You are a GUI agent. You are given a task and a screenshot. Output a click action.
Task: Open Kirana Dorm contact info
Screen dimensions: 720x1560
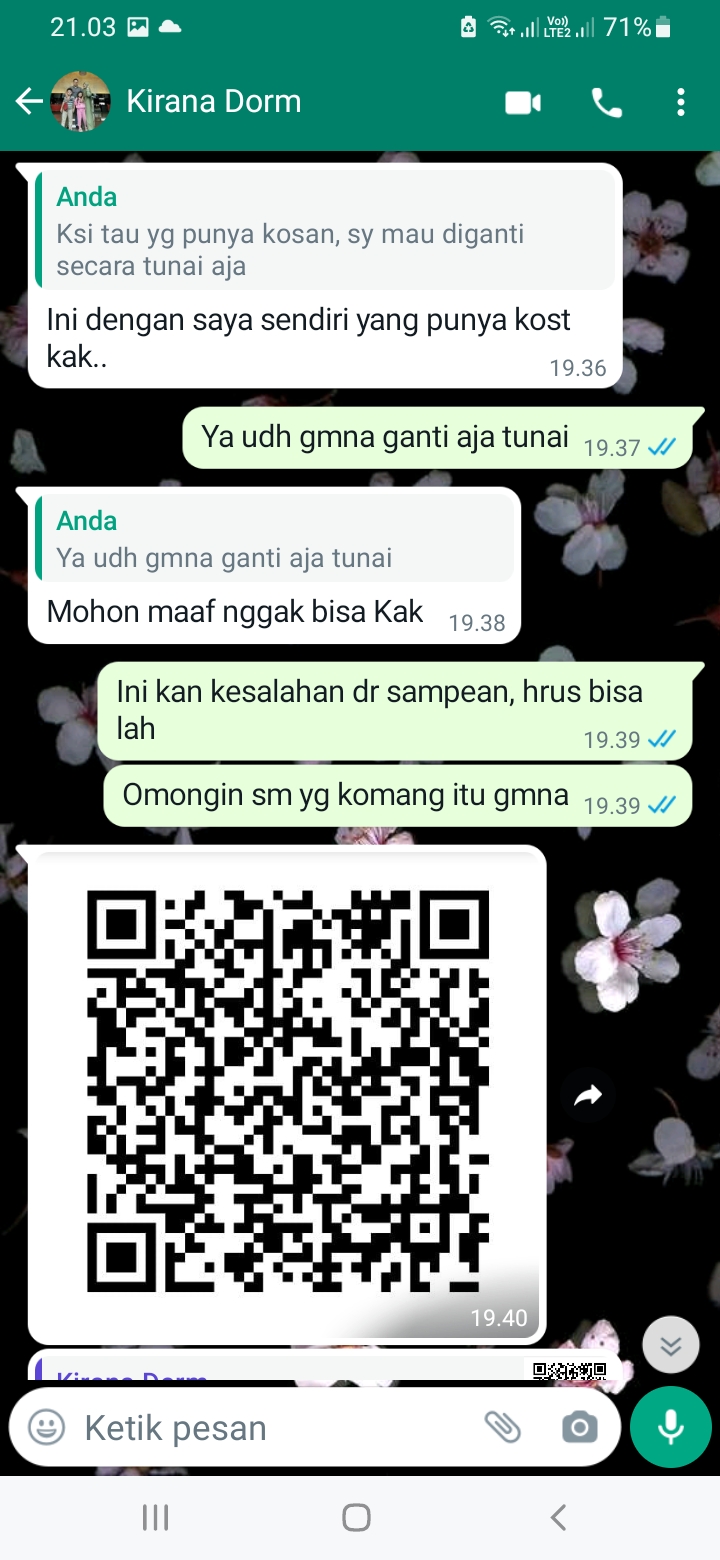(x=213, y=102)
